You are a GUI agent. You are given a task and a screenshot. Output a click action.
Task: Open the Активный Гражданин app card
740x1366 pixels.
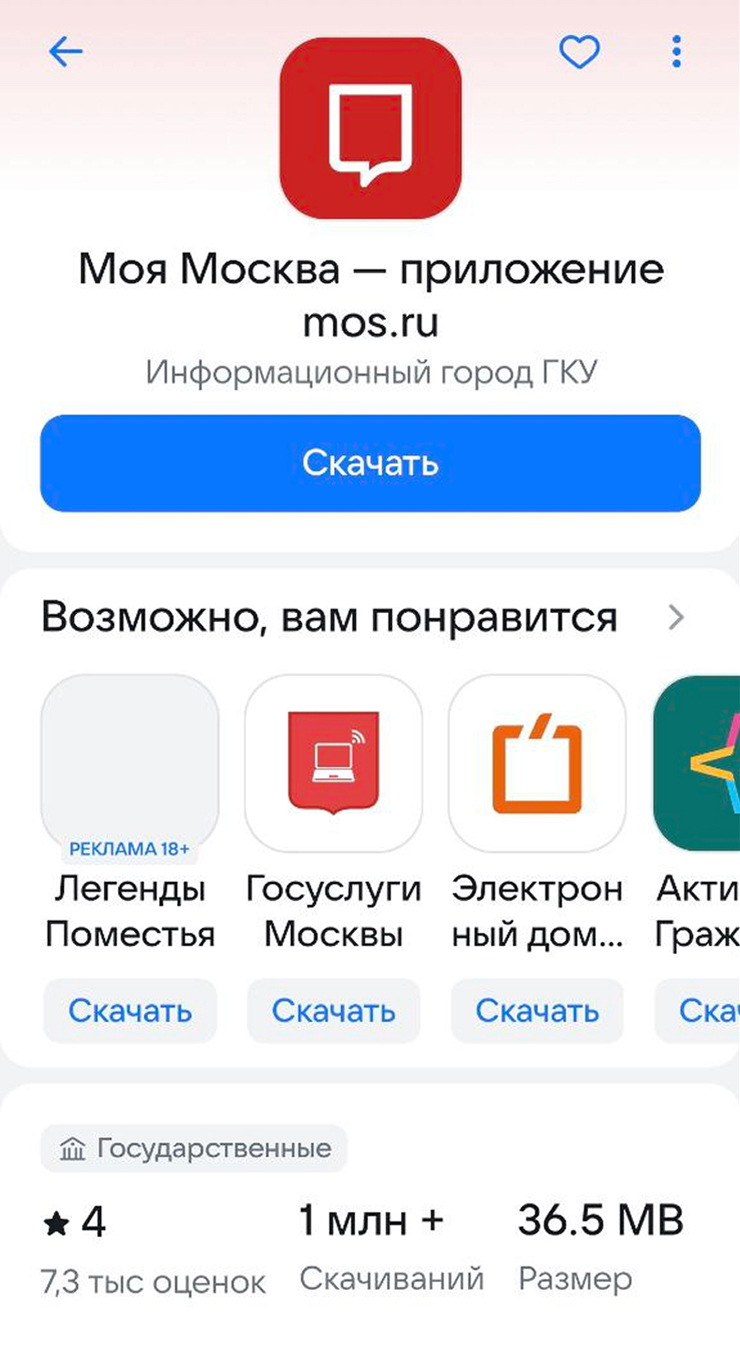[x=700, y=763]
